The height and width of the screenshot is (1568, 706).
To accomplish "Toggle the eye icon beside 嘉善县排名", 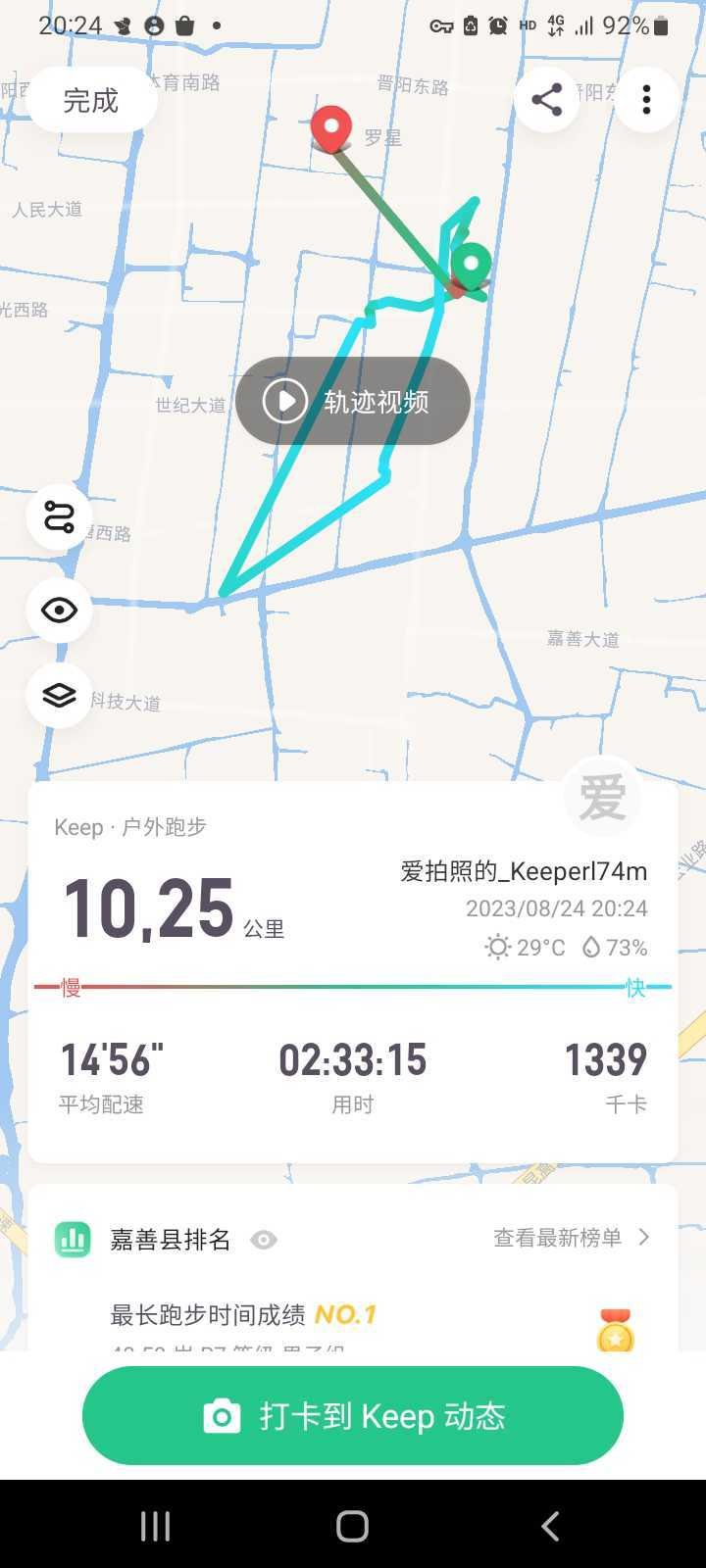I will 263,1240.
